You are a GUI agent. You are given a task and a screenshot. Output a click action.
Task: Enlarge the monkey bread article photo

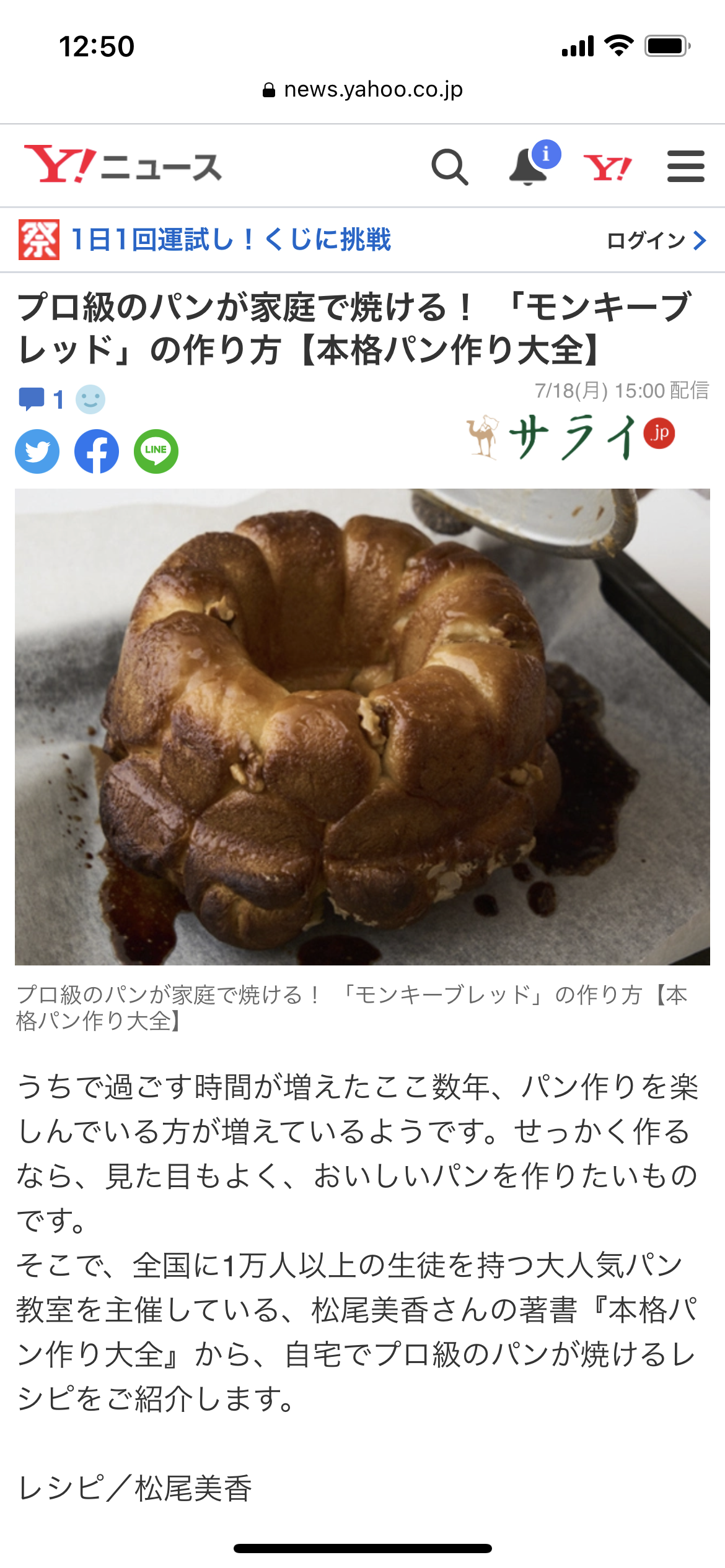(x=362, y=726)
